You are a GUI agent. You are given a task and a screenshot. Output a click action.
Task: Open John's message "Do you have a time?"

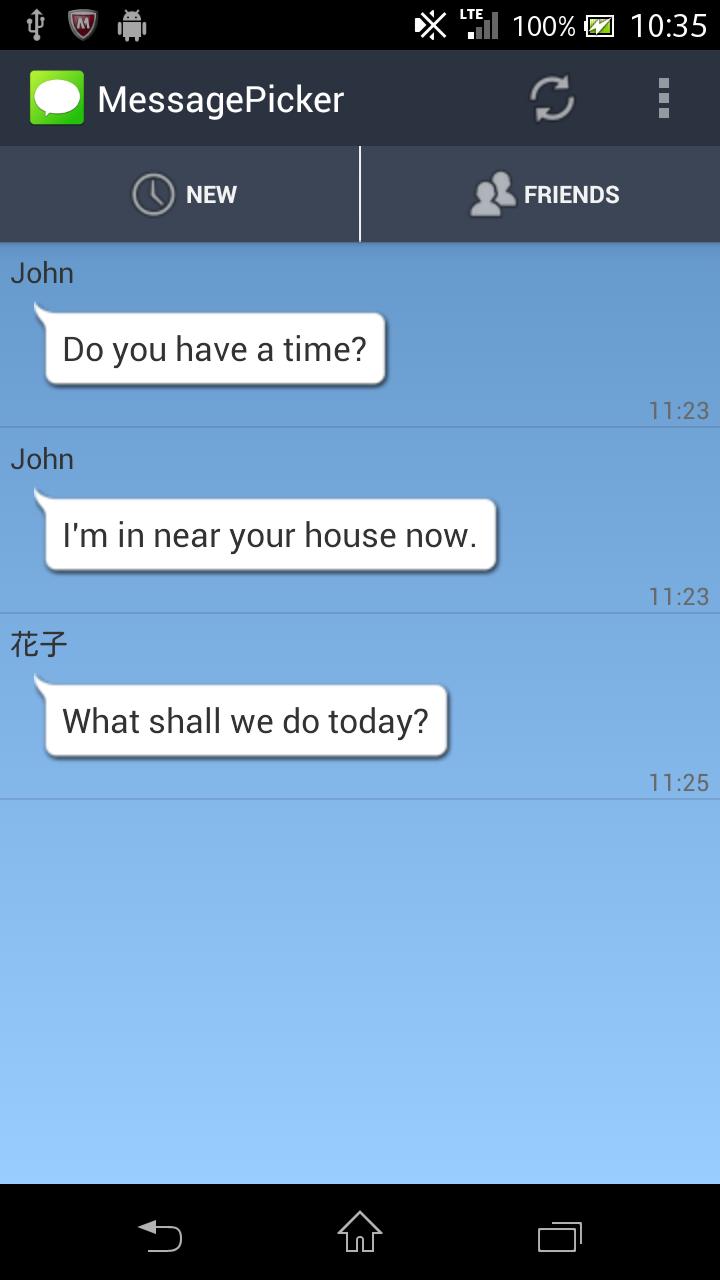[x=215, y=349]
